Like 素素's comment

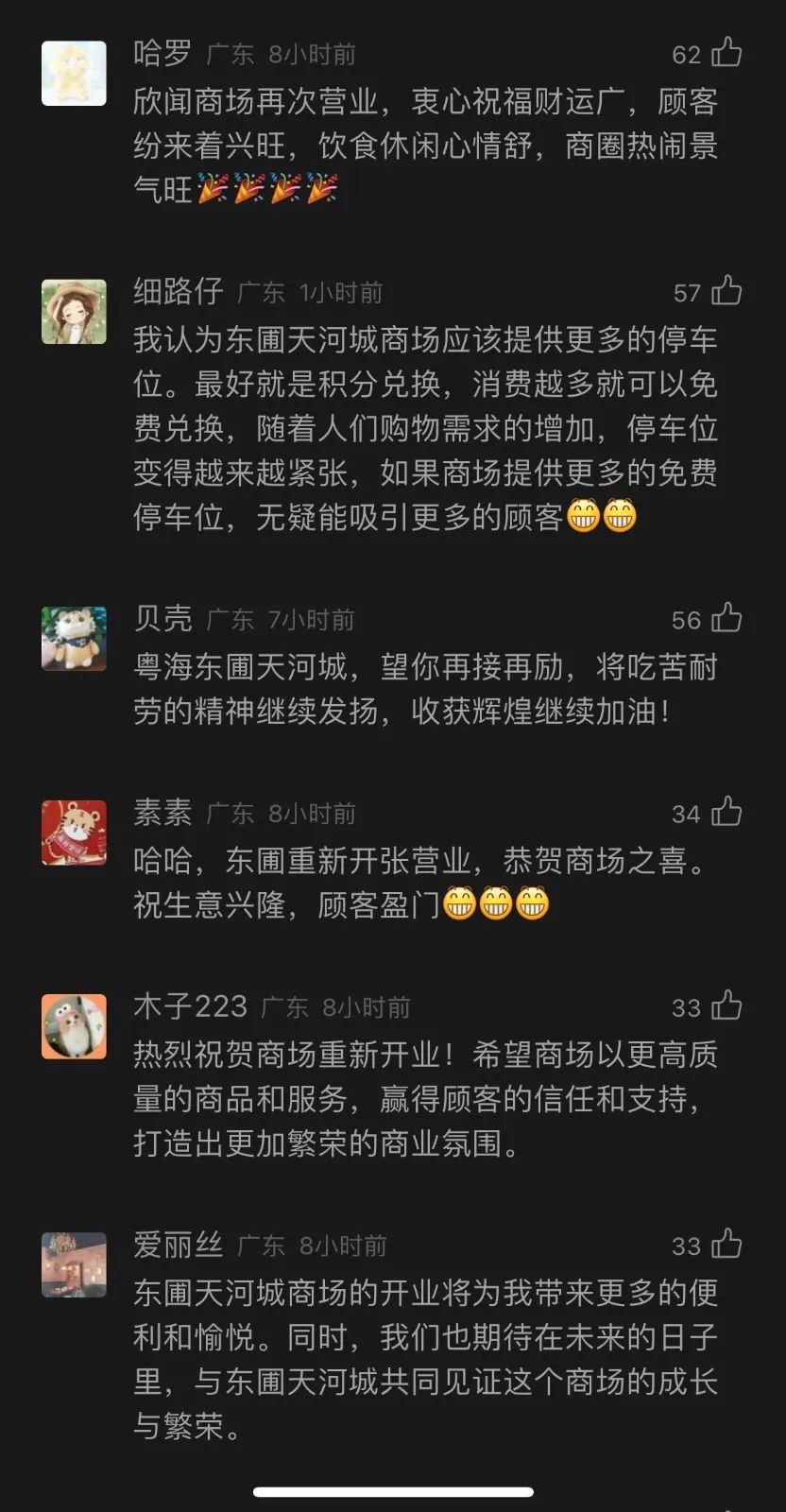[726, 813]
